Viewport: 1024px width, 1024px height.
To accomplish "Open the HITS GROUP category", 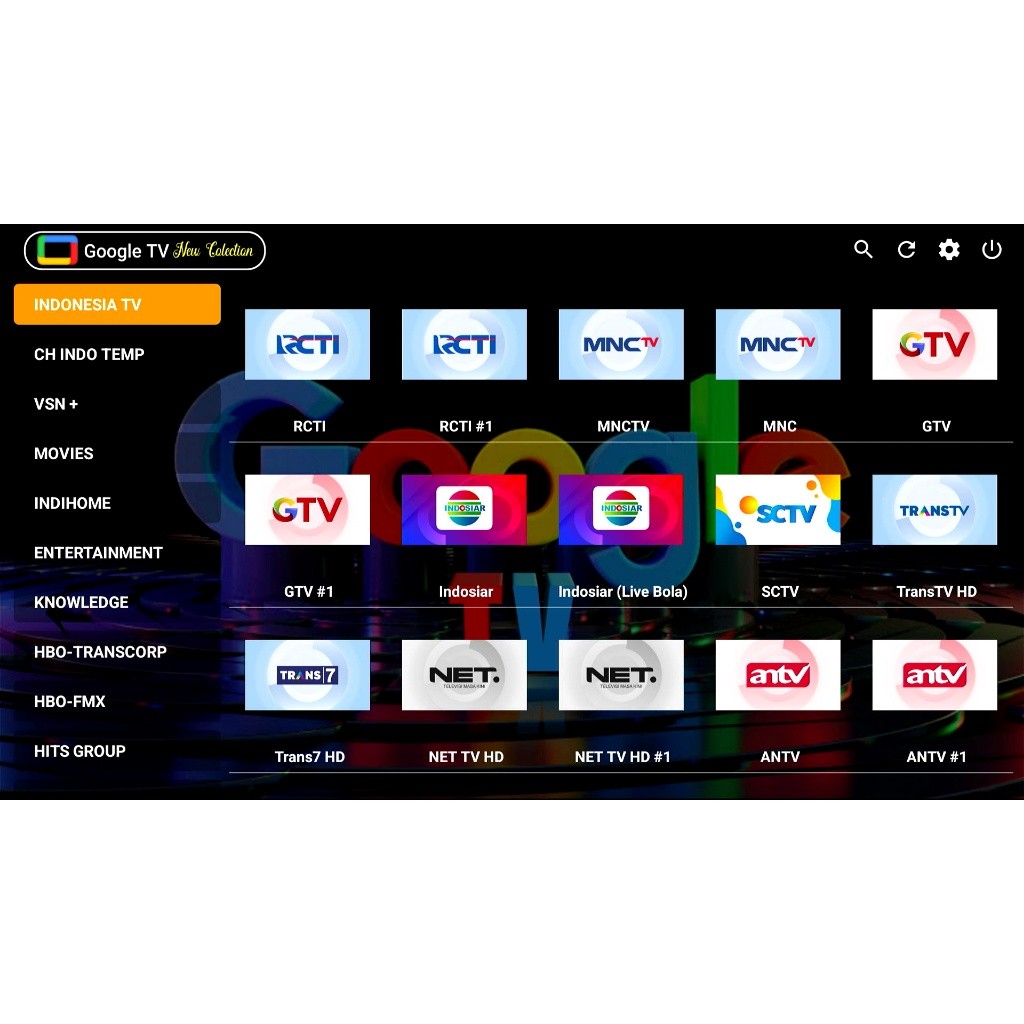I will pos(80,751).
